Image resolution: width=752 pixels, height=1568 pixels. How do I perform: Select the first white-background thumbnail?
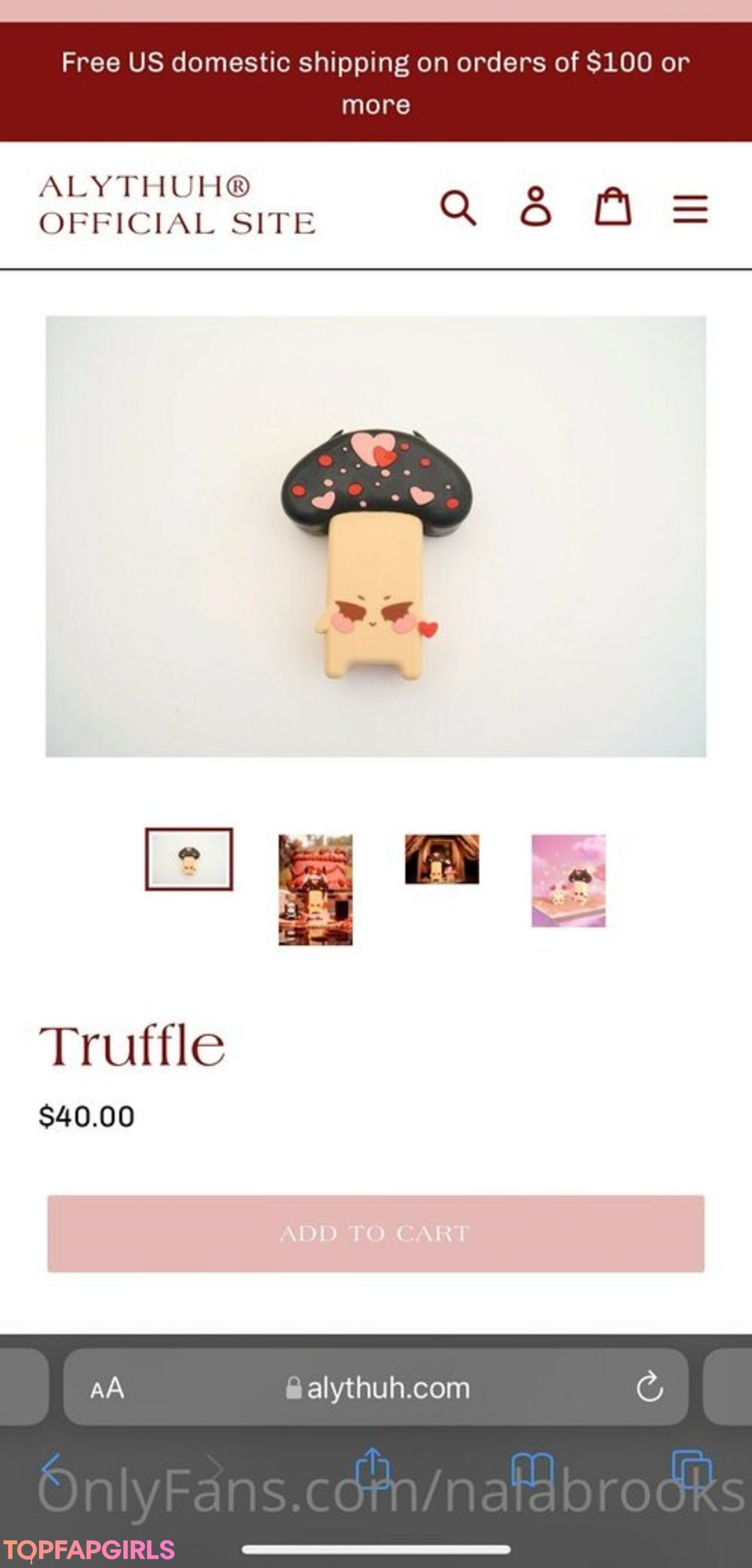[x=189, y=859]
